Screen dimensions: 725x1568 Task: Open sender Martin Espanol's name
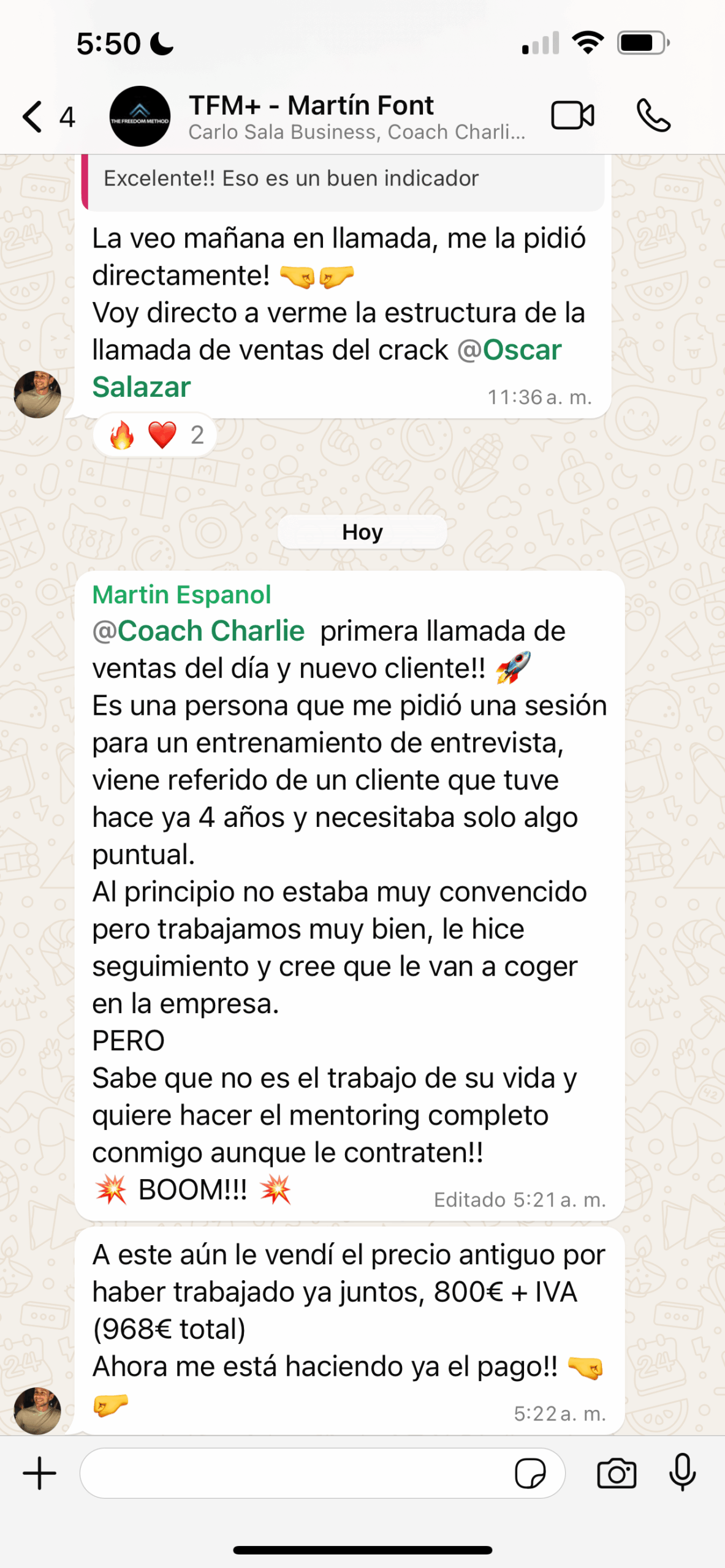(181, 595)
